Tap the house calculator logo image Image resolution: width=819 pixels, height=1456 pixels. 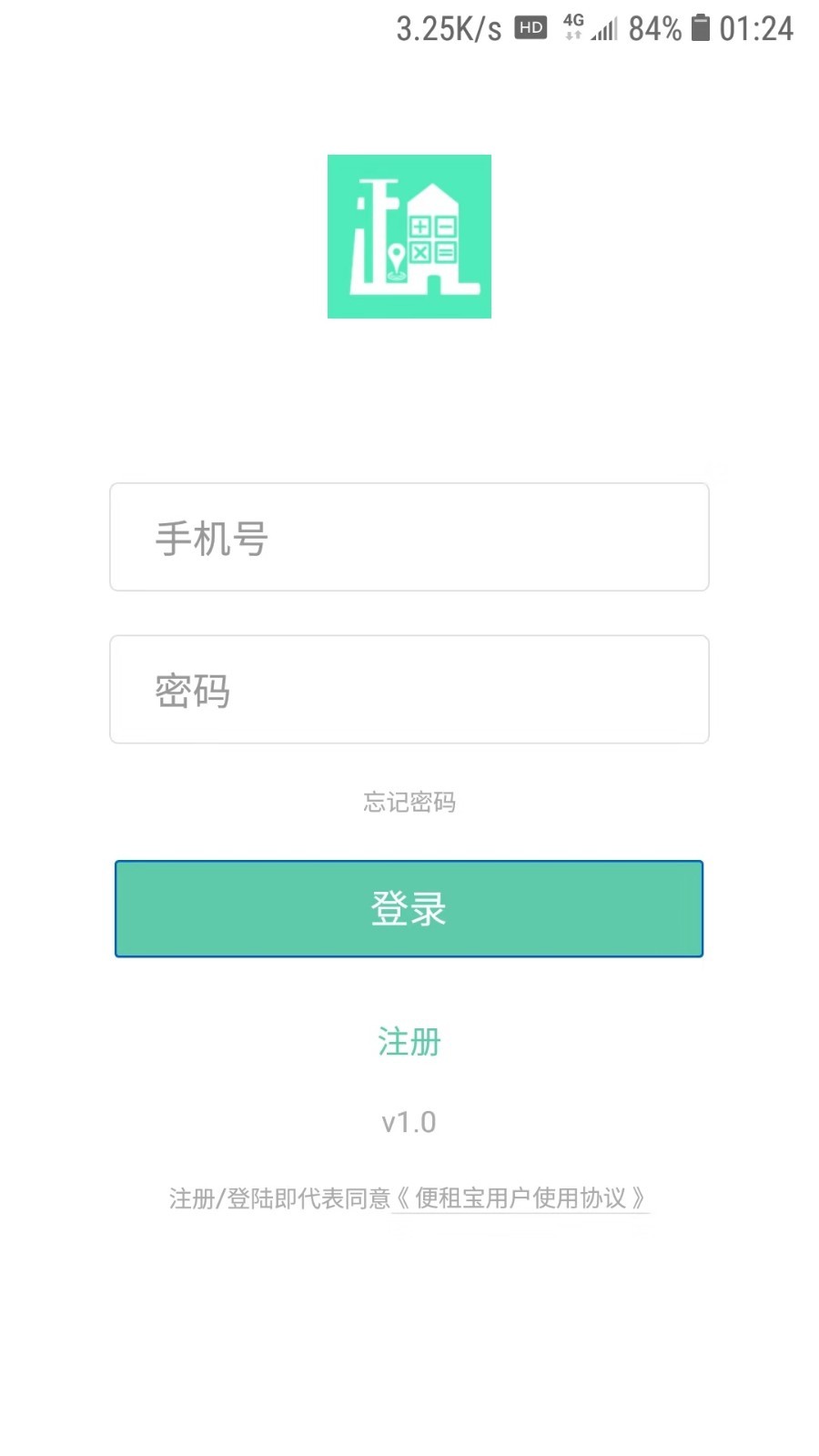point(409,236)
